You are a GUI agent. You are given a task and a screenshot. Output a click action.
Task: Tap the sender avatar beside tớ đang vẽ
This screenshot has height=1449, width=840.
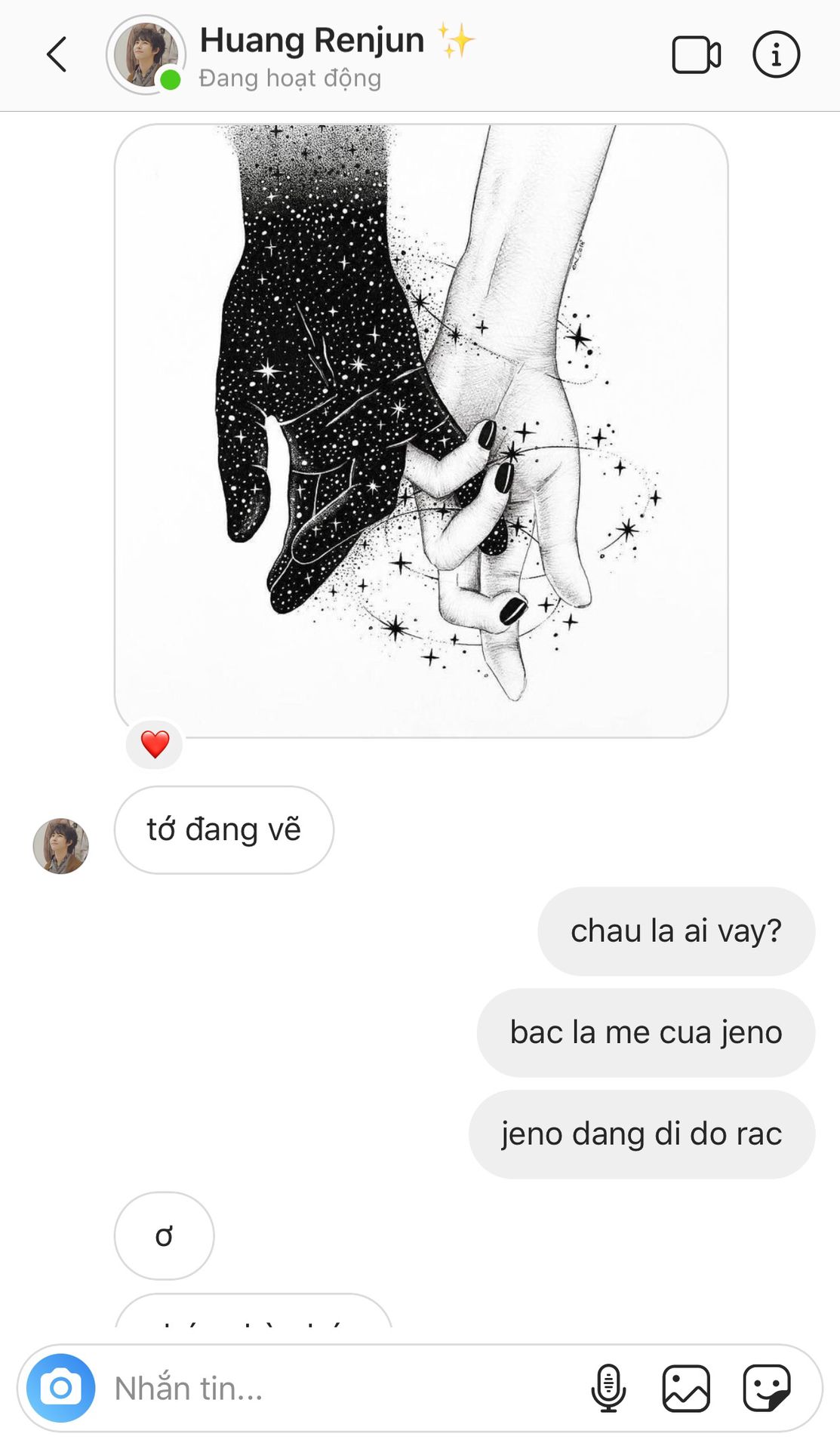pos(61,846)
